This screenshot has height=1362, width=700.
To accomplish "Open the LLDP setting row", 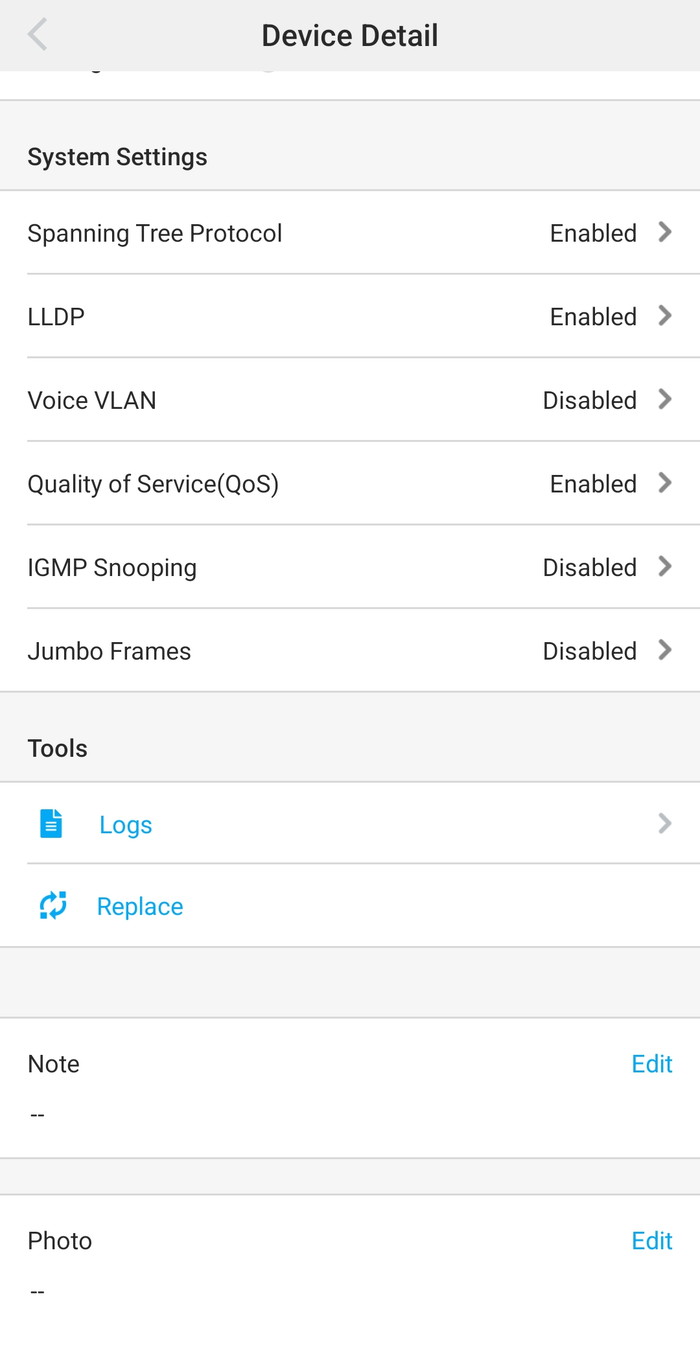I will (x=350, y=316).
